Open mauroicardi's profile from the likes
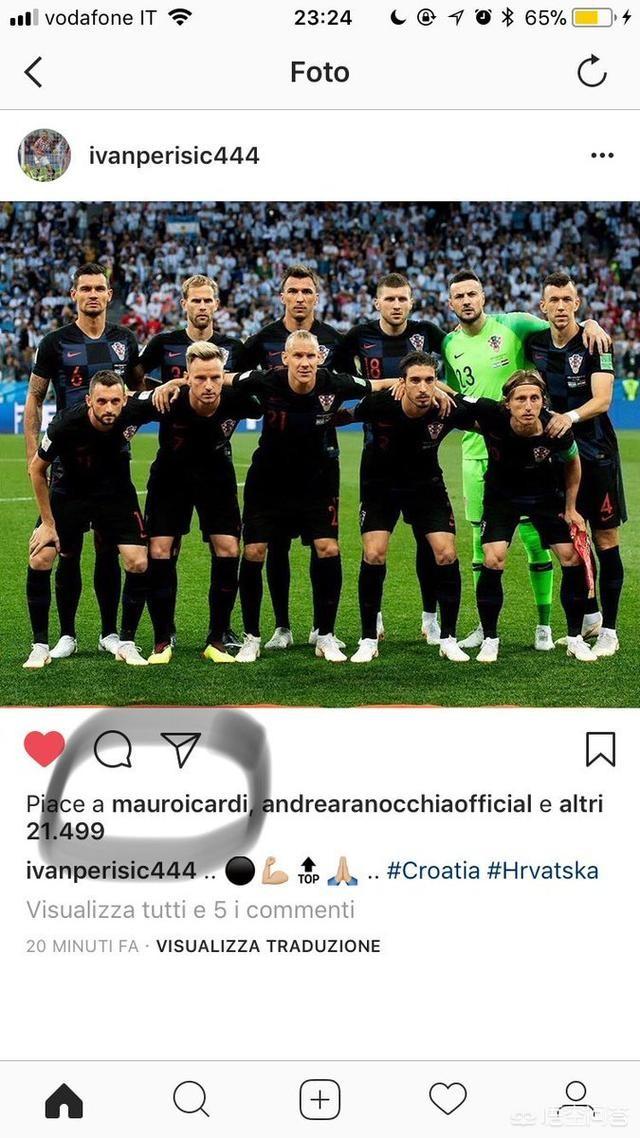640x1138 pixels. [x=185, y=804]
